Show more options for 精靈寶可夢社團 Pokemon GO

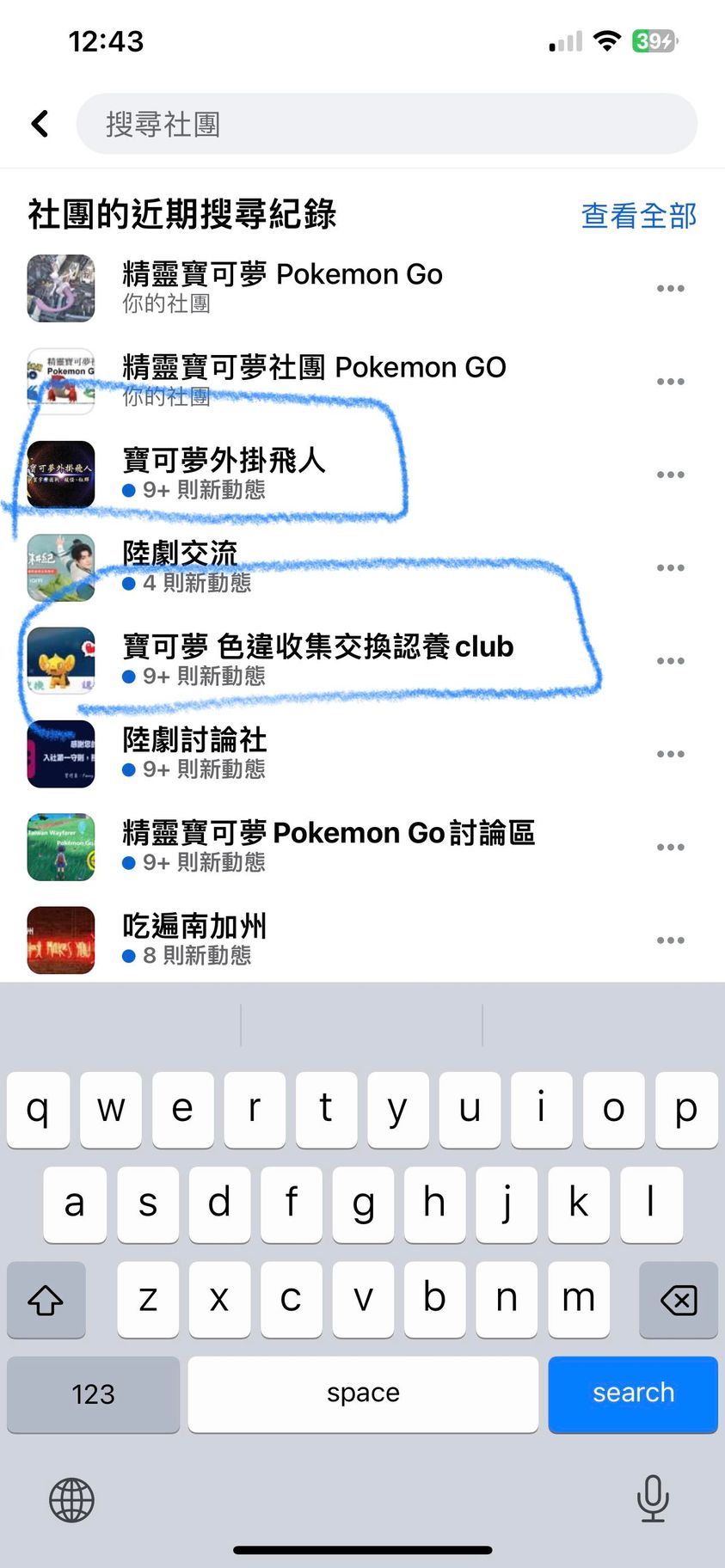[670, 381]
